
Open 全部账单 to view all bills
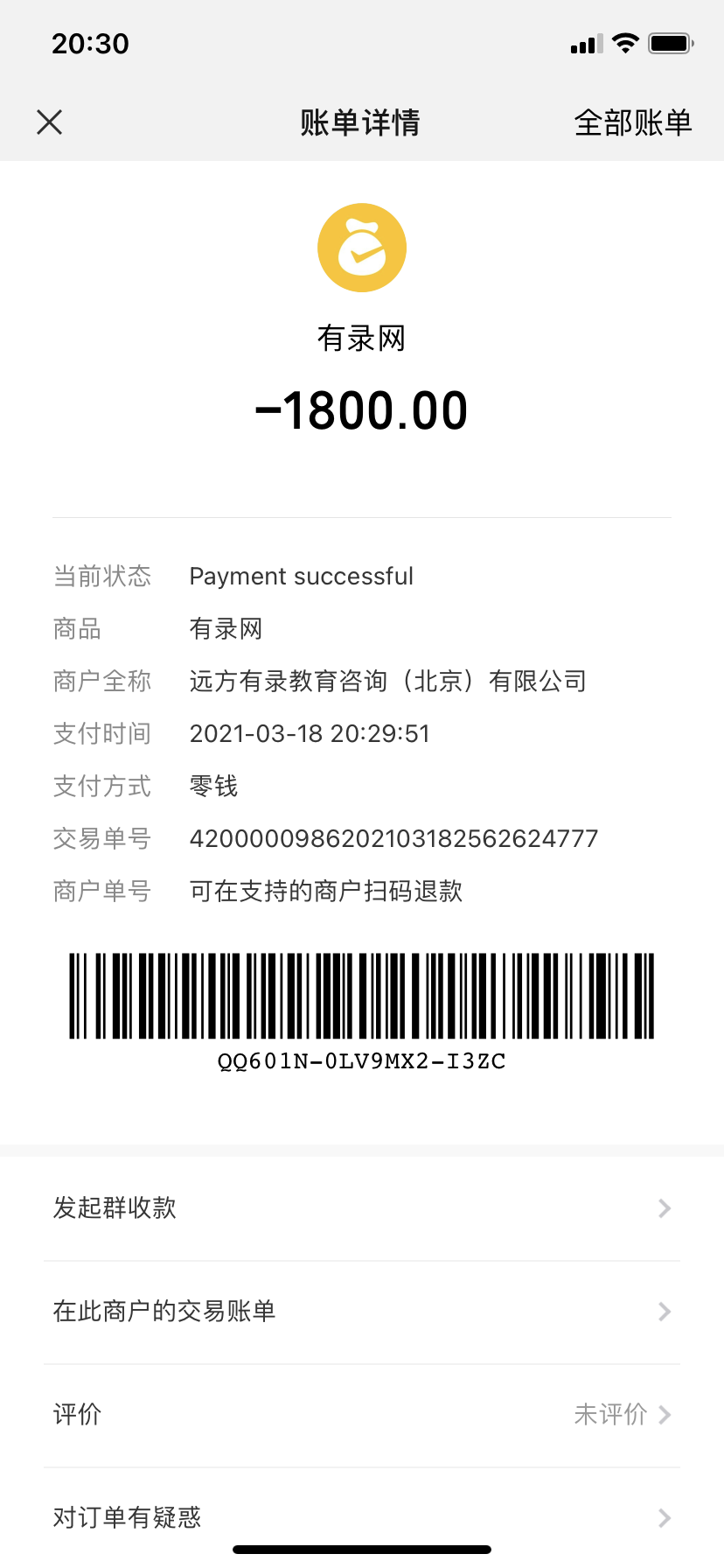632,122
